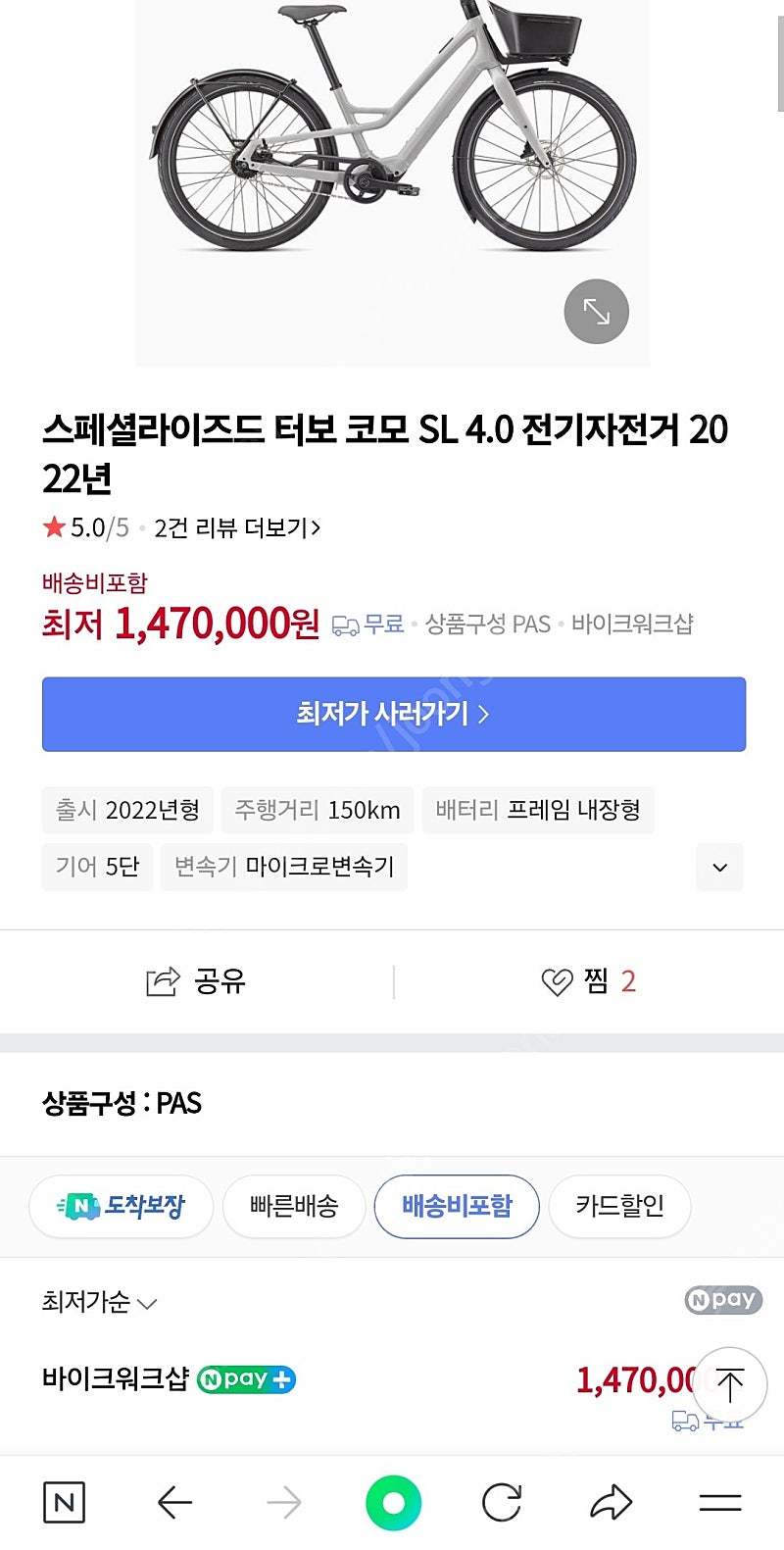This screenshot has width=784, height=1550.
Task: Share page using the toolbar arrow
Action: tap(611, 1502)
